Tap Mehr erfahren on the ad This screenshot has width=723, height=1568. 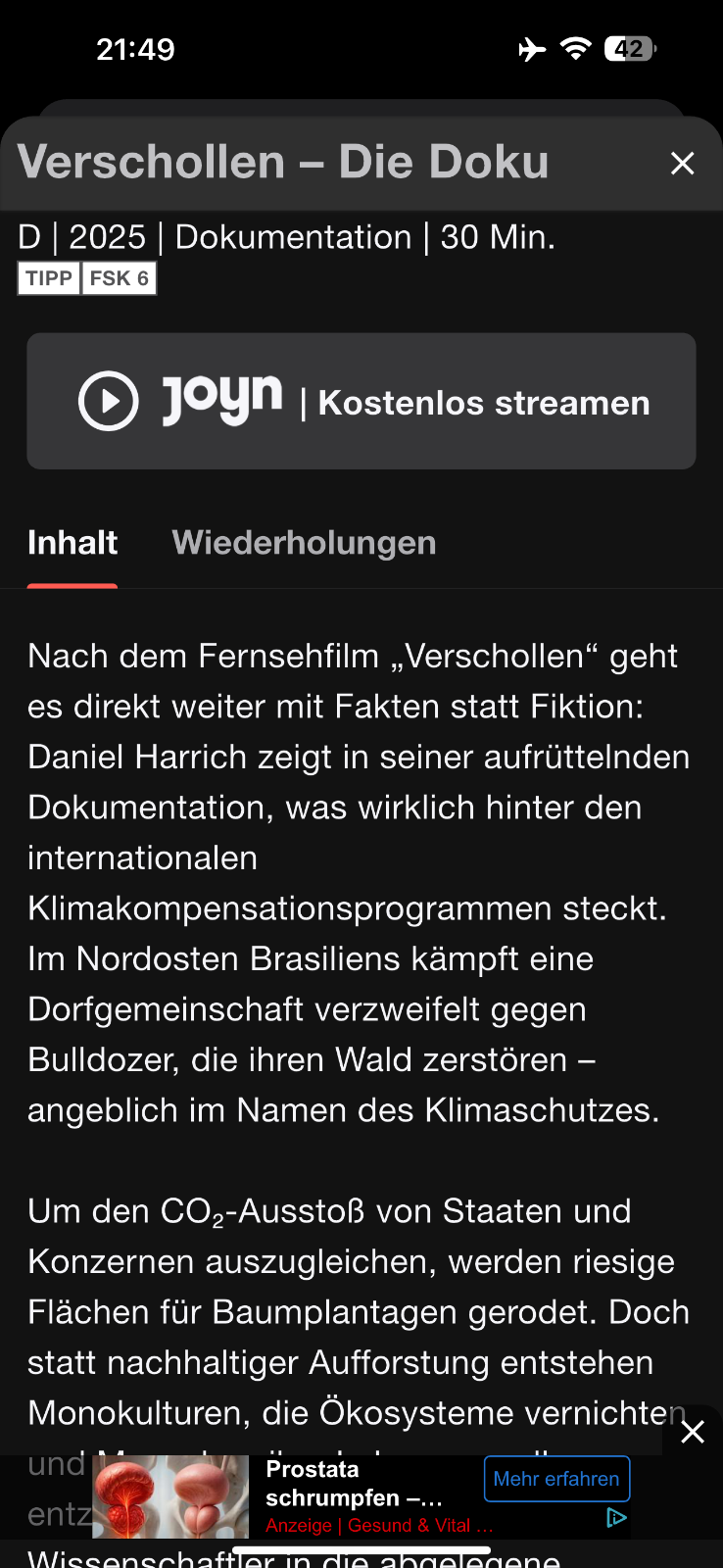coord(556,1479)
